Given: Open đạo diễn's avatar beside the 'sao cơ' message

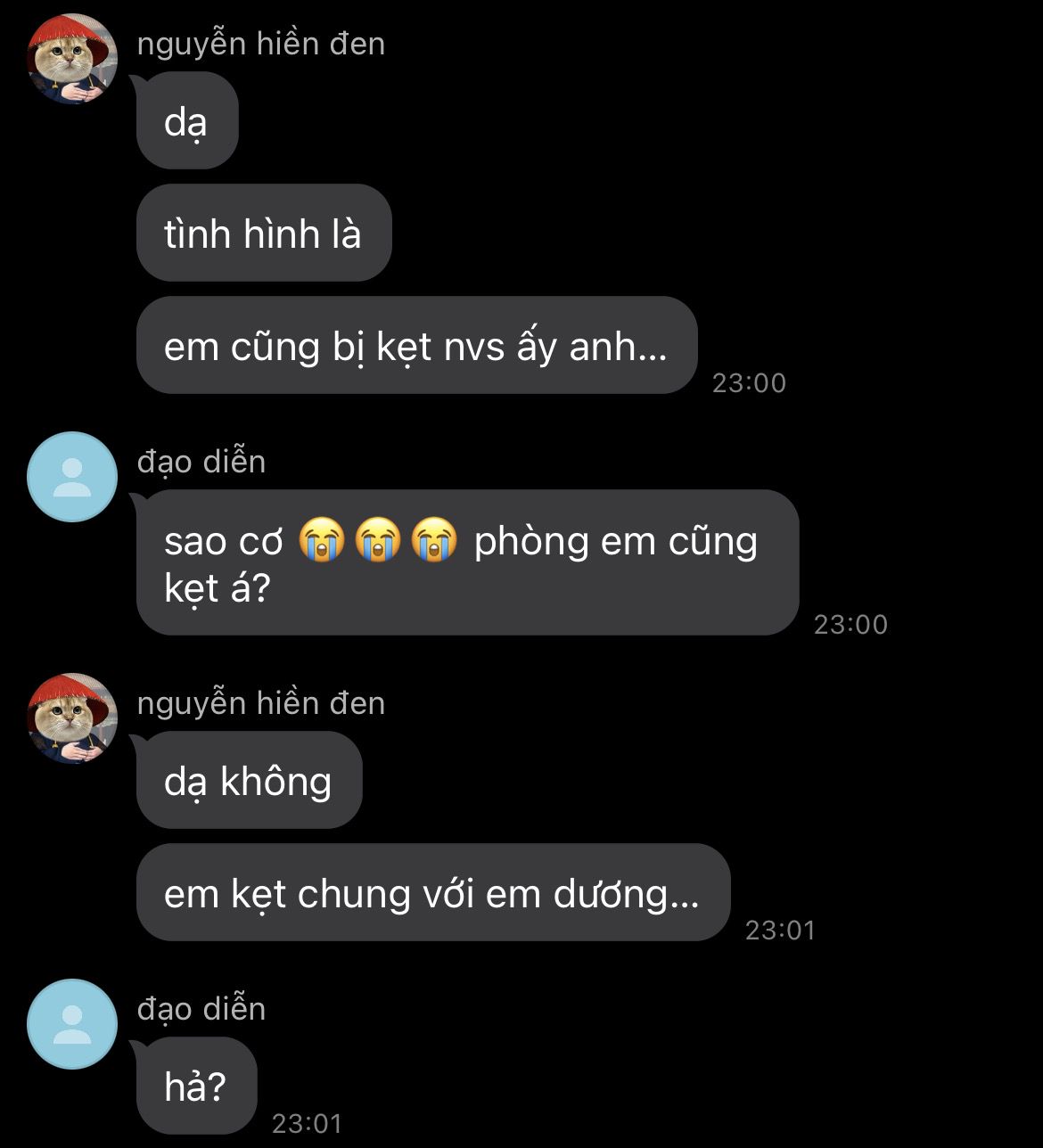Looking at the screenshot, I should coord(72,477).
